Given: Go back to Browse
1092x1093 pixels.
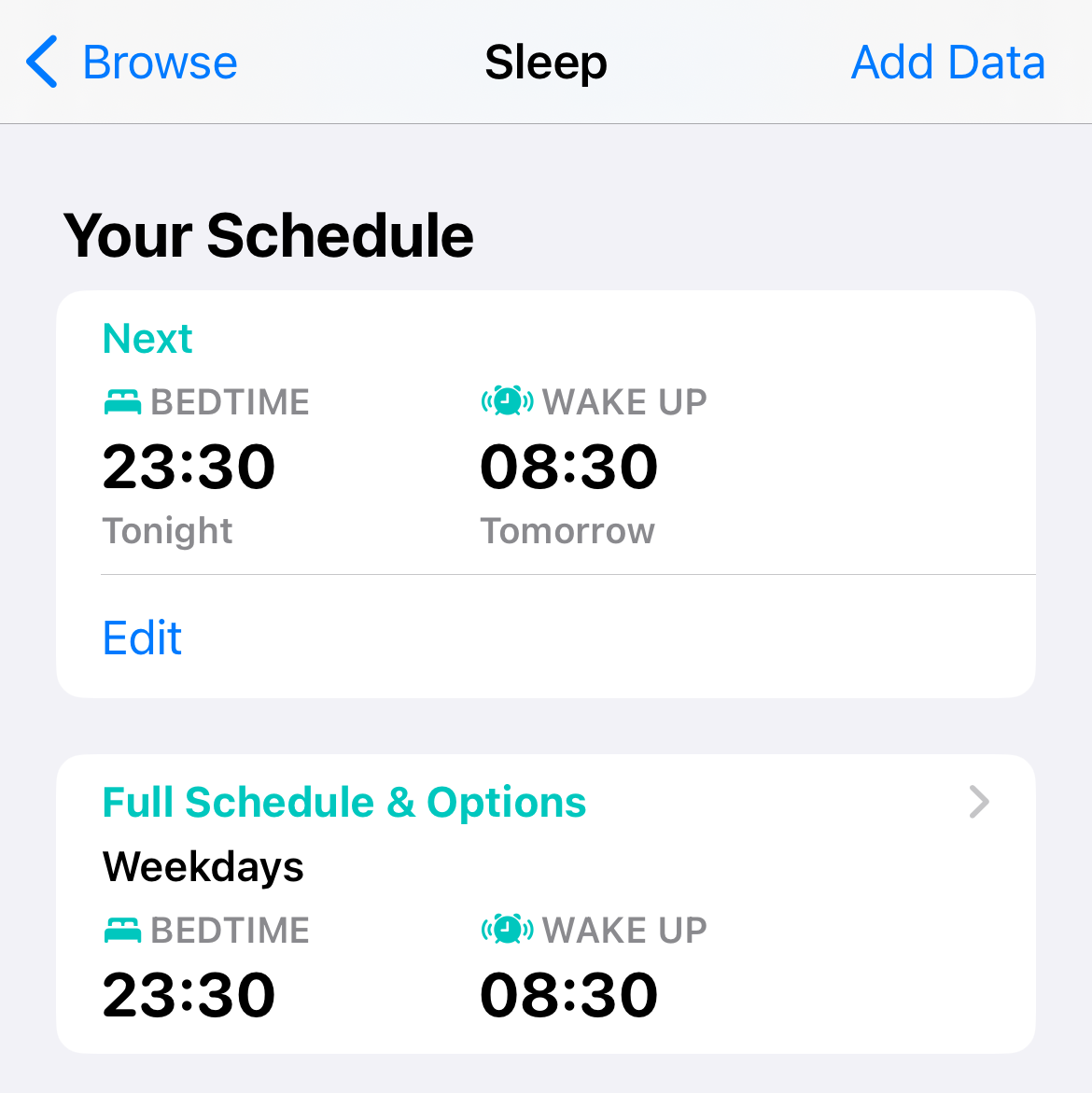Looking at the screenshot, I should (133, 63).
